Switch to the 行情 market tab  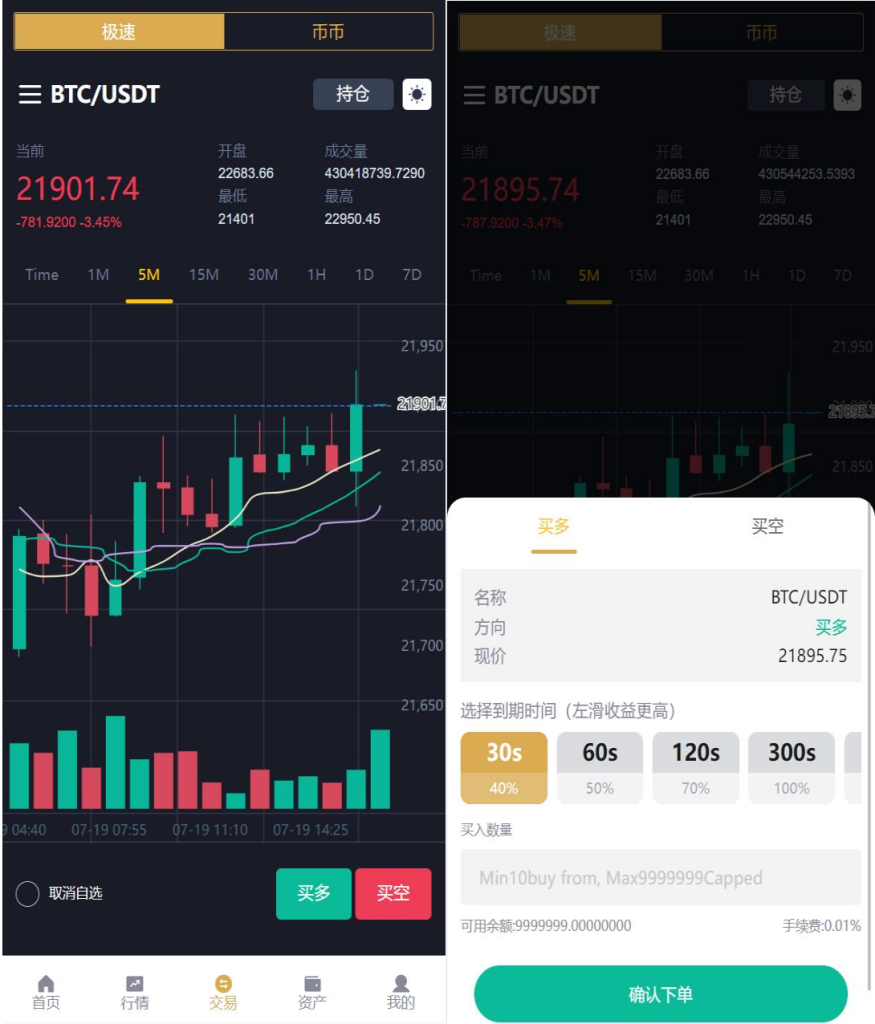pyautogui.click(x=135, y=992)
